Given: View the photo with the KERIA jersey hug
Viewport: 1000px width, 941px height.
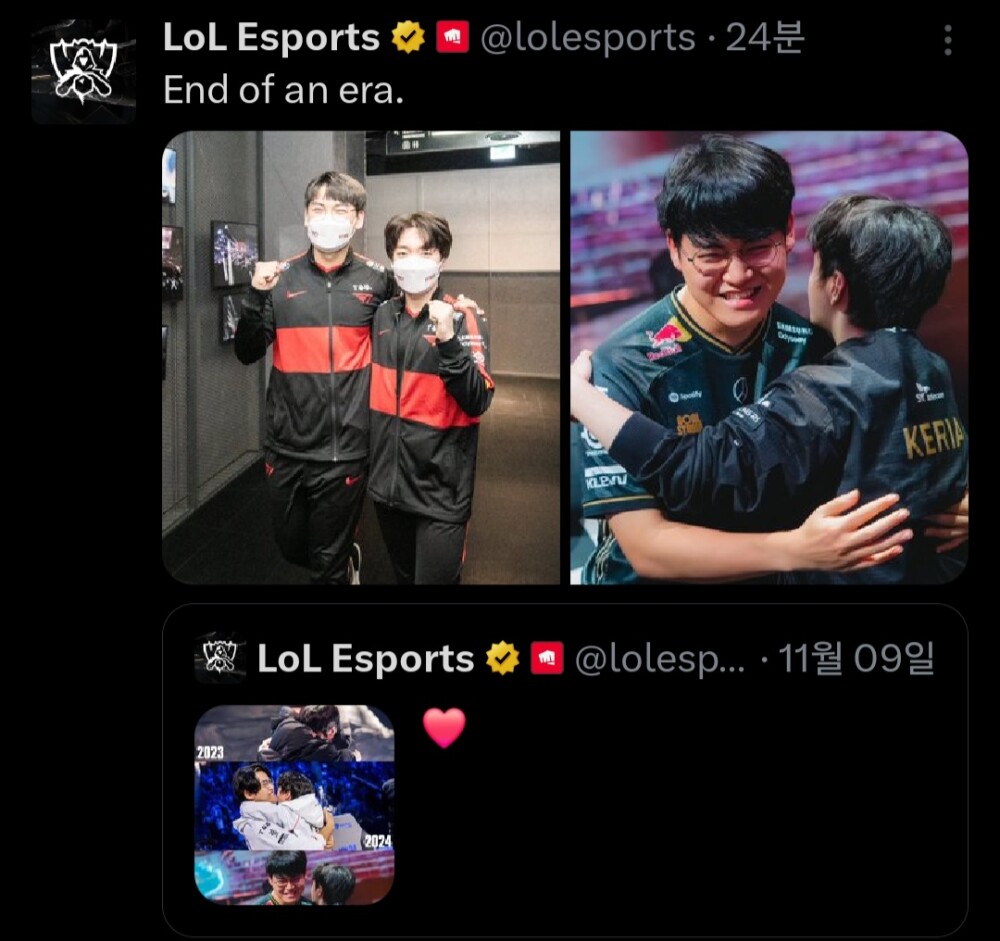Looking at the screenshot, I should 769,357.
